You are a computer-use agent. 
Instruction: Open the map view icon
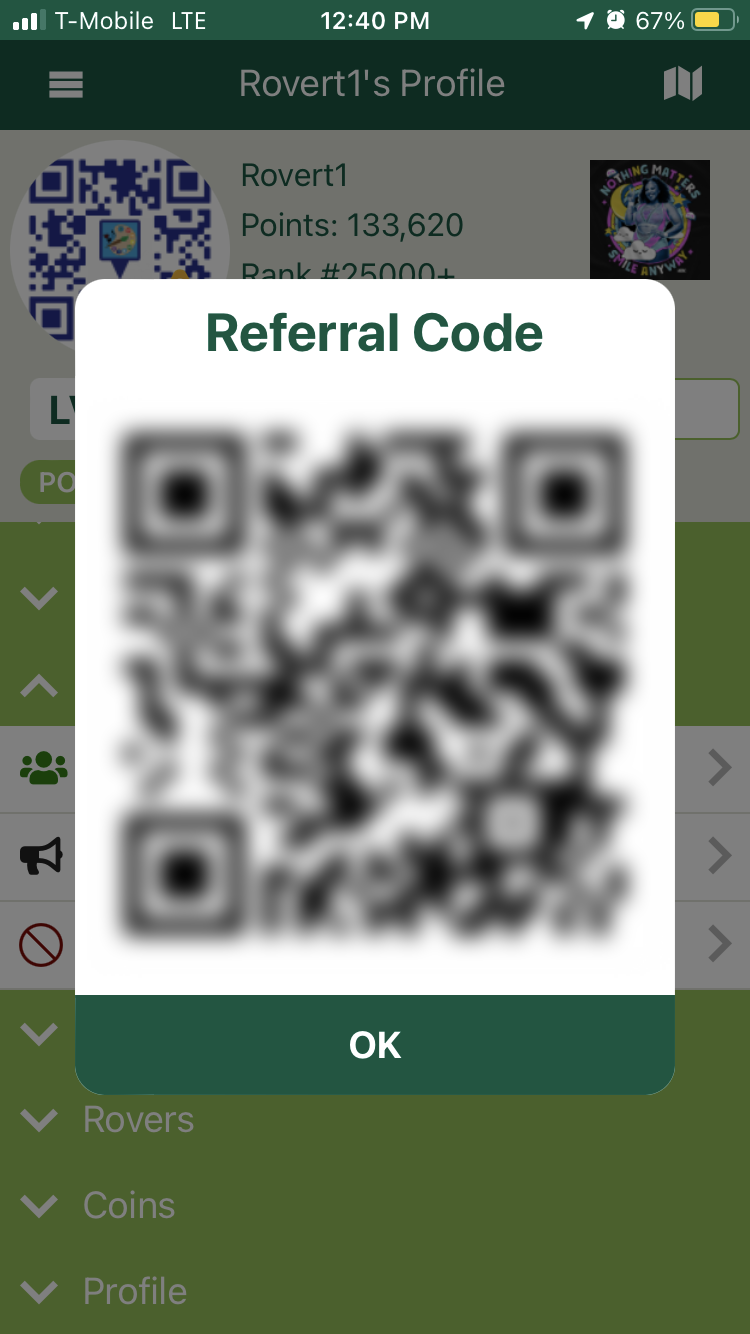[x=683, y=84]
